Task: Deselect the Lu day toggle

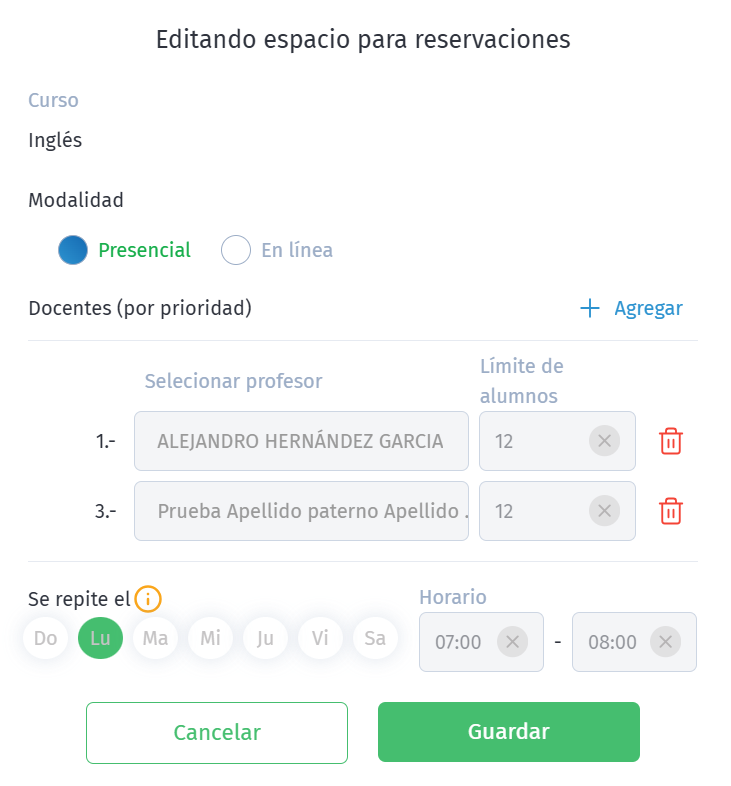Action: click(99, 638)
